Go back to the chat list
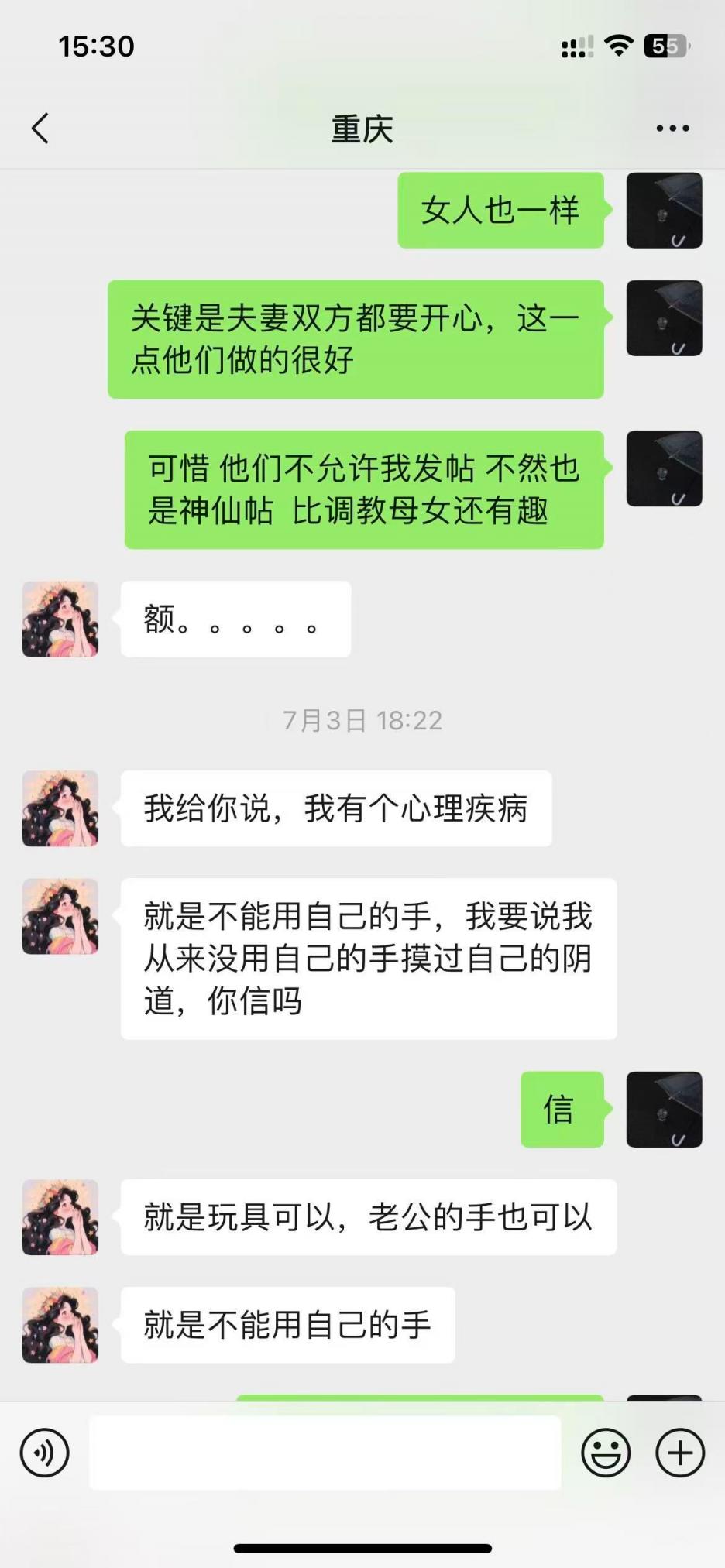The height and width of the screenshot is (1568, 725). coord(40,129)
